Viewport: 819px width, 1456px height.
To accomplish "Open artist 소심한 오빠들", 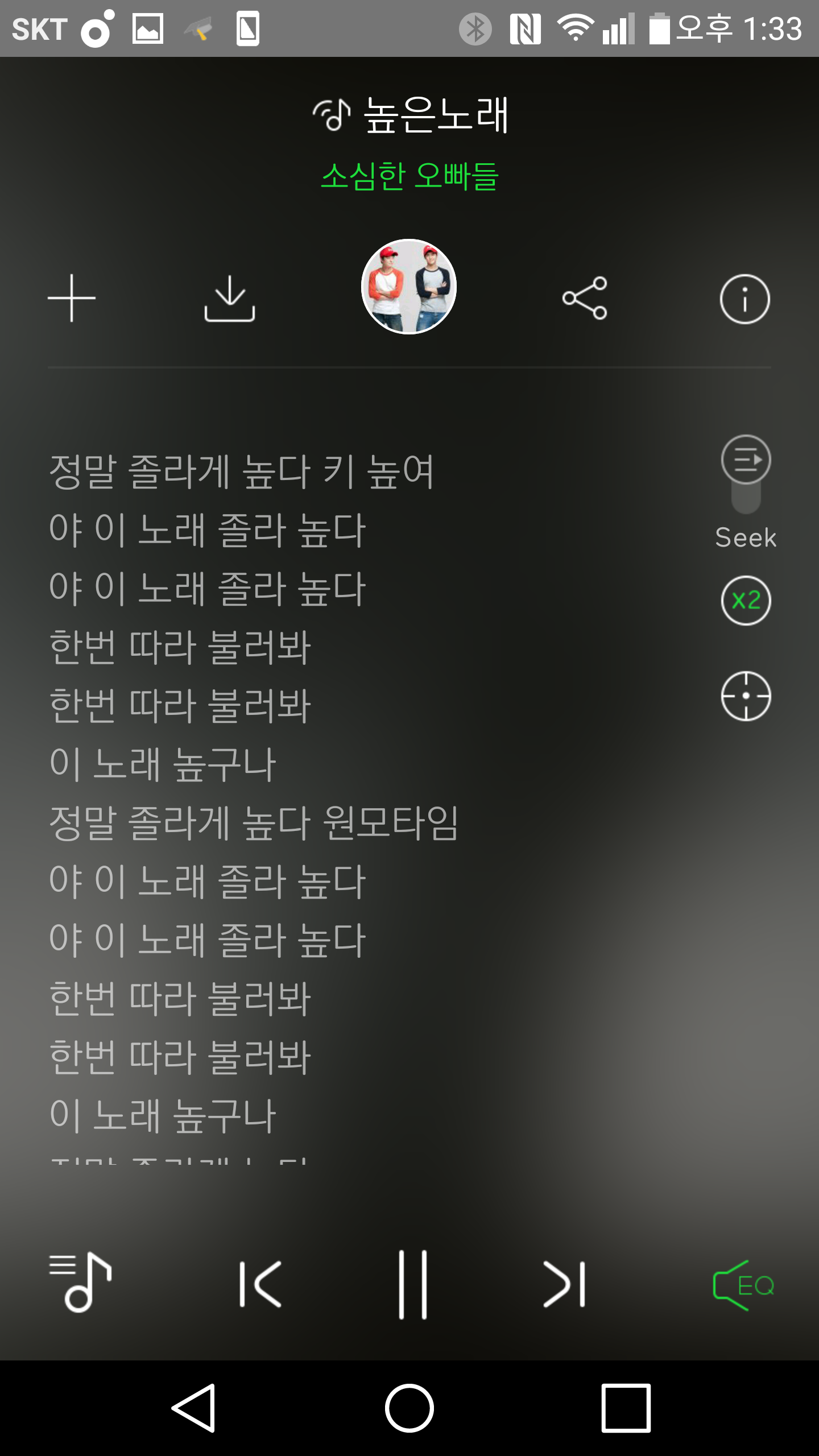I will click(x=409, y=176).
